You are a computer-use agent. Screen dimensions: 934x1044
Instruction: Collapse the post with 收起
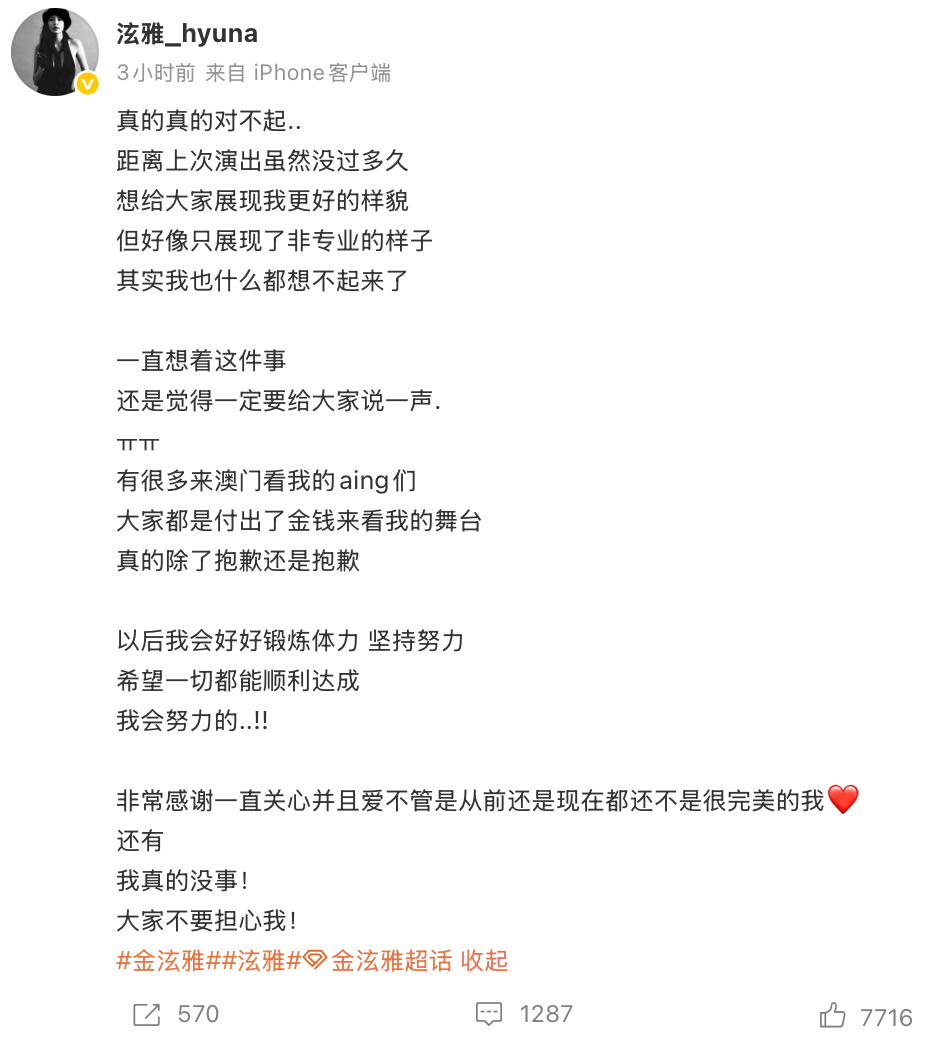pos(485,961)
